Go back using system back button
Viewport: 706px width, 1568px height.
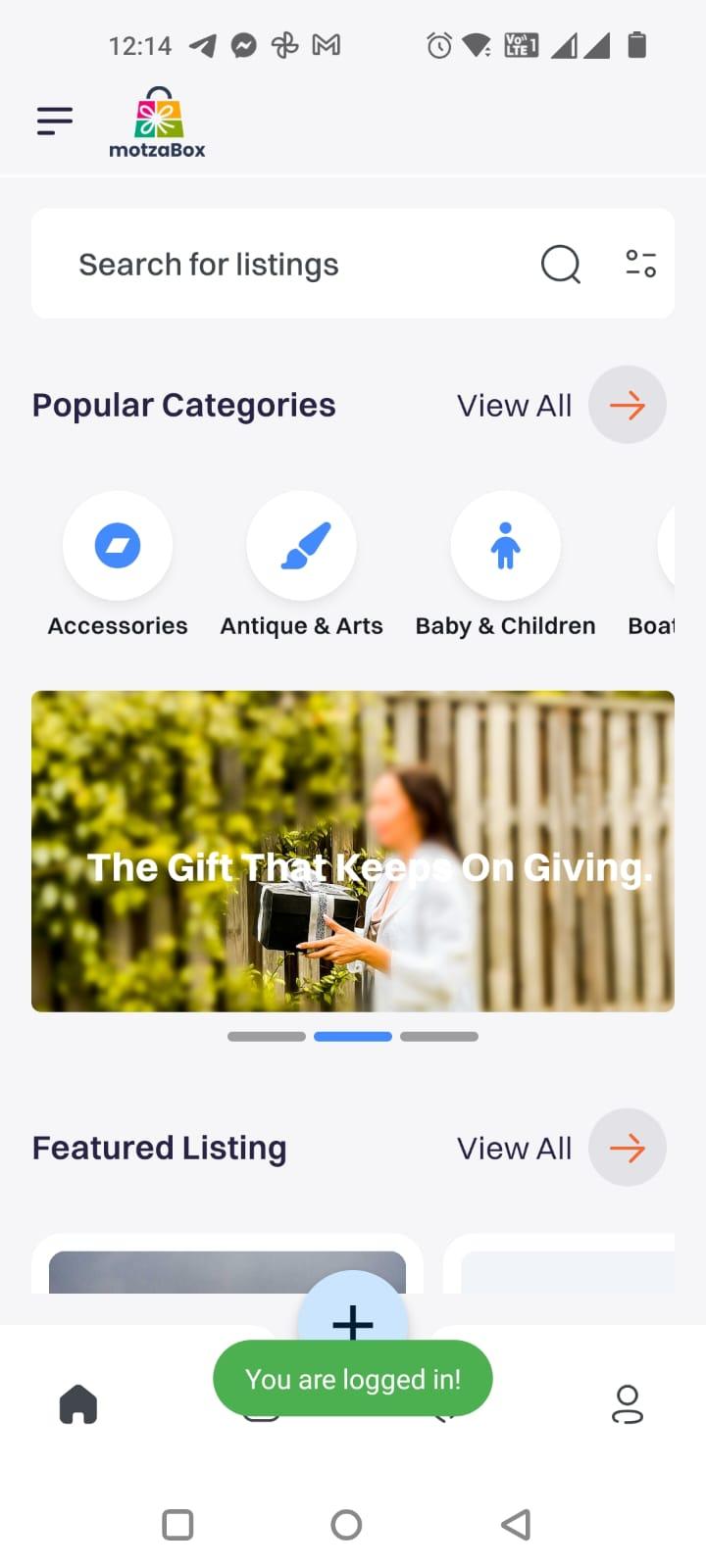point(516,1525)
